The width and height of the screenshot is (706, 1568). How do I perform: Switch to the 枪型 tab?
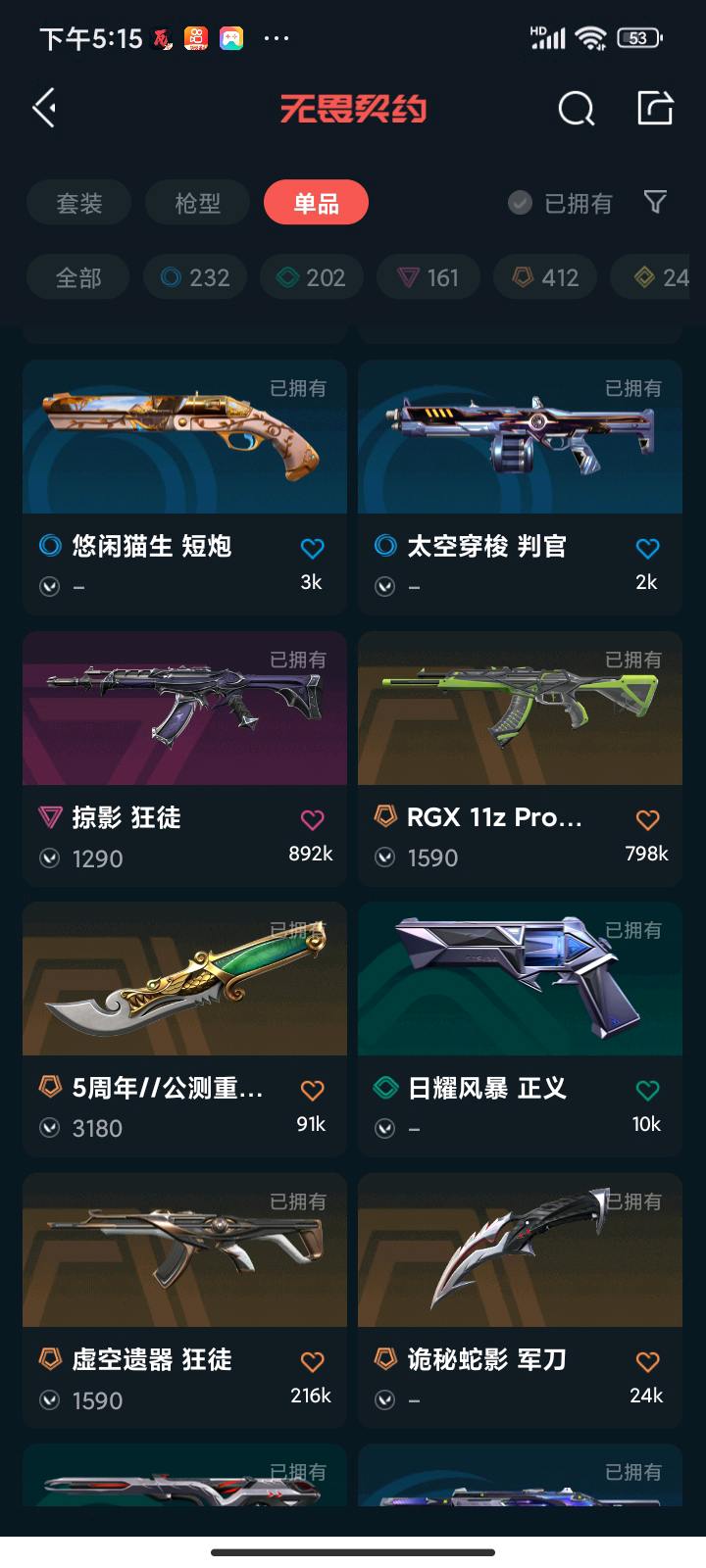pos(198,203)
